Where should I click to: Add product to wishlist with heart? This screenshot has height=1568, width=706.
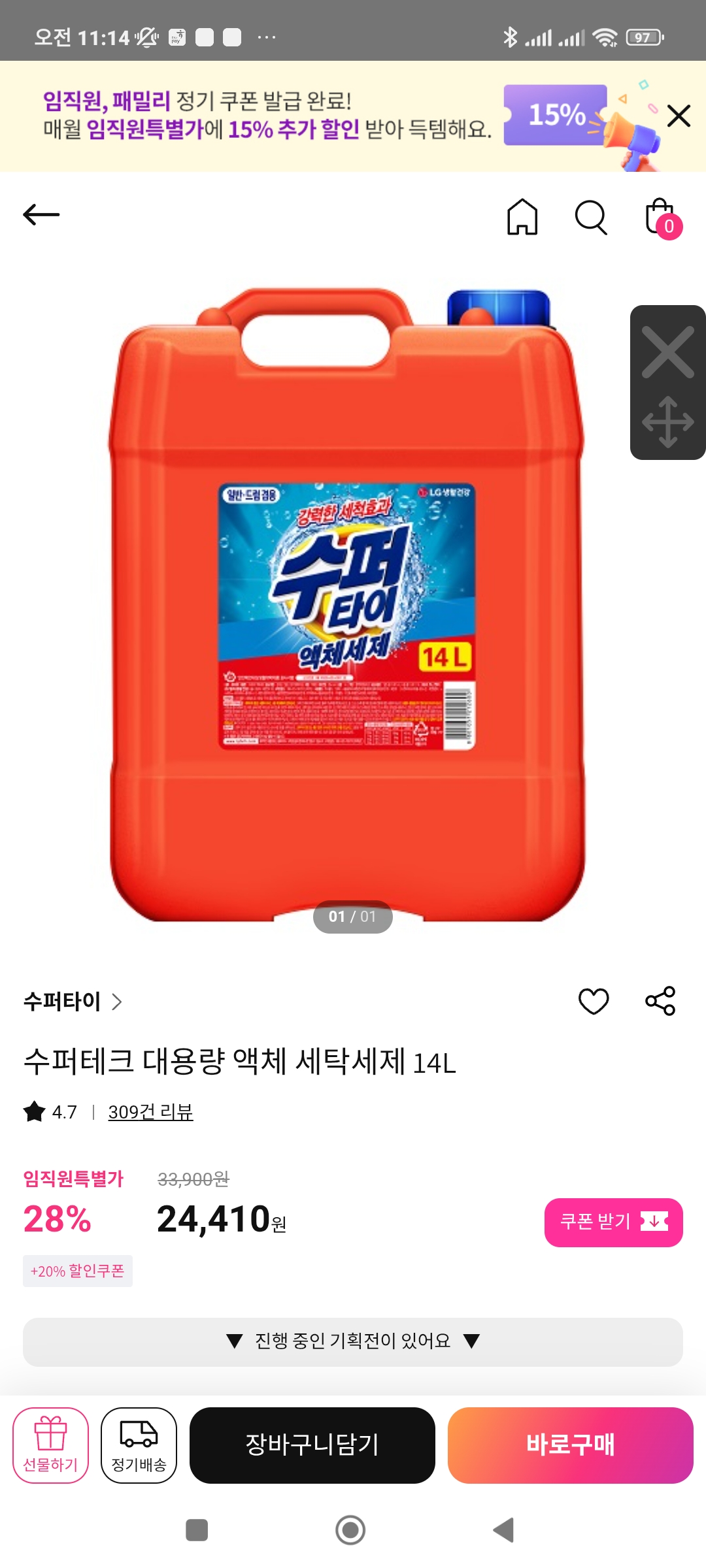[x=594, y=1001]
